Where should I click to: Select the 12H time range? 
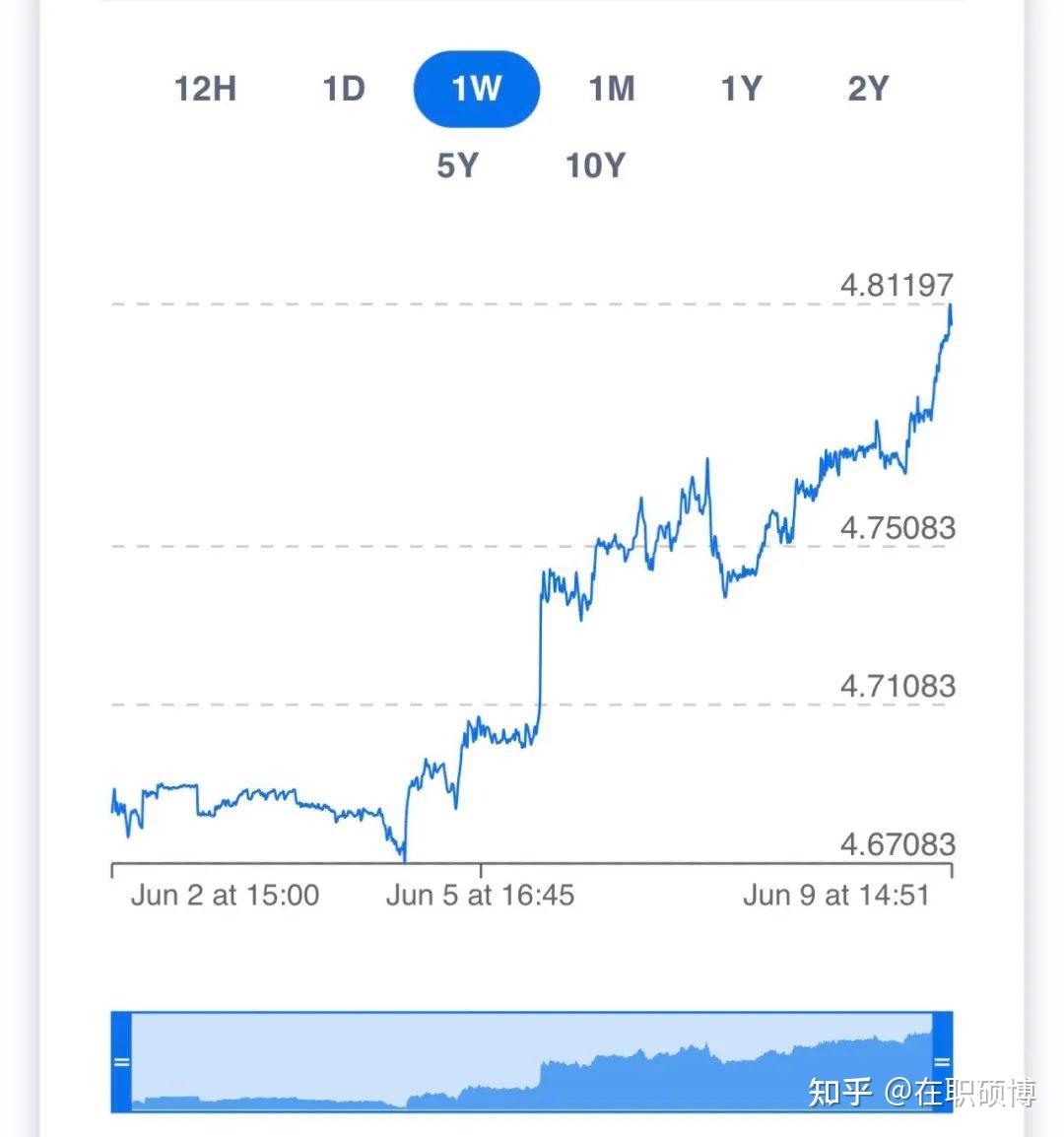tap(205, 89)
